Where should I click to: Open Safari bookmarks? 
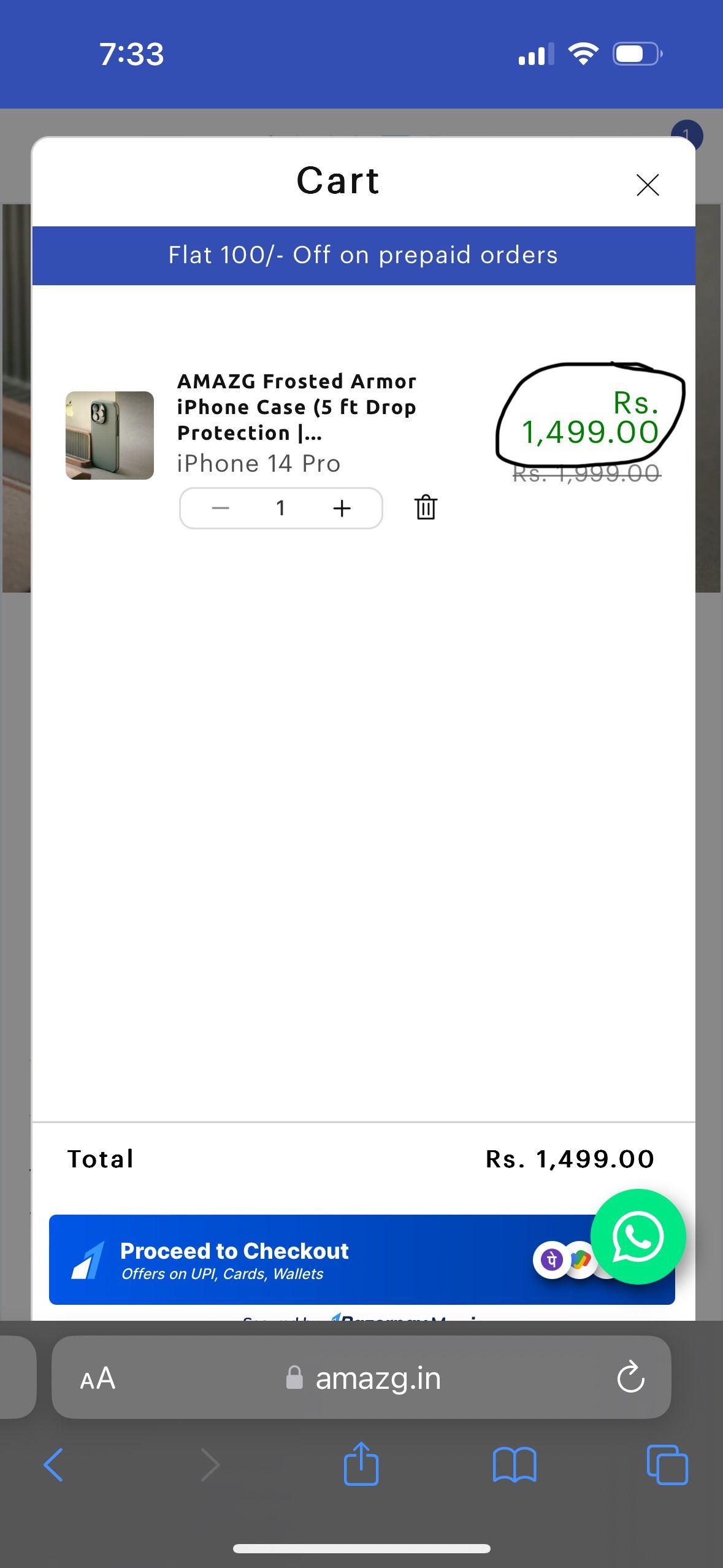[515, 1464]
